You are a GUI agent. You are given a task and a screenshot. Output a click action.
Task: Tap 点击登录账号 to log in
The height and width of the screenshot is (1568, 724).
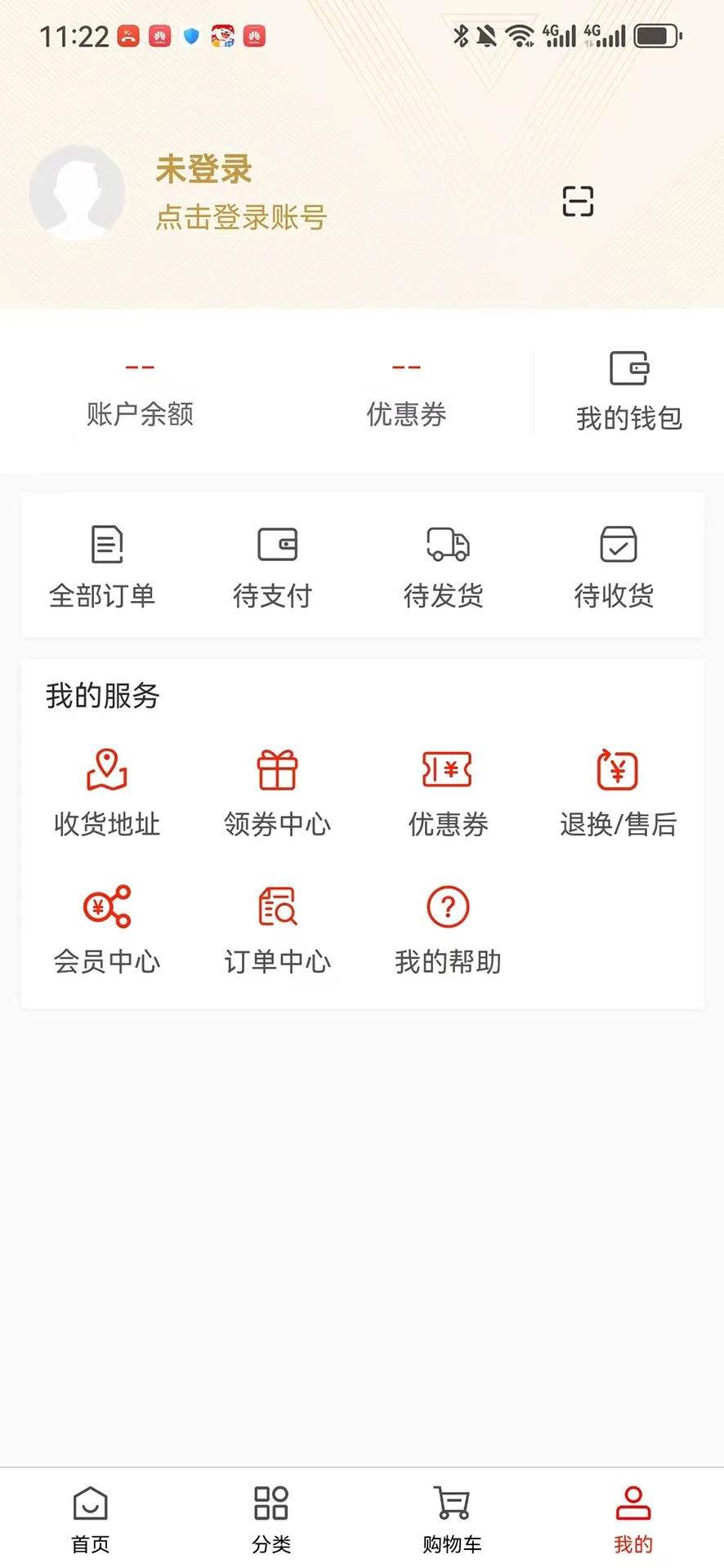pos(241,218)
